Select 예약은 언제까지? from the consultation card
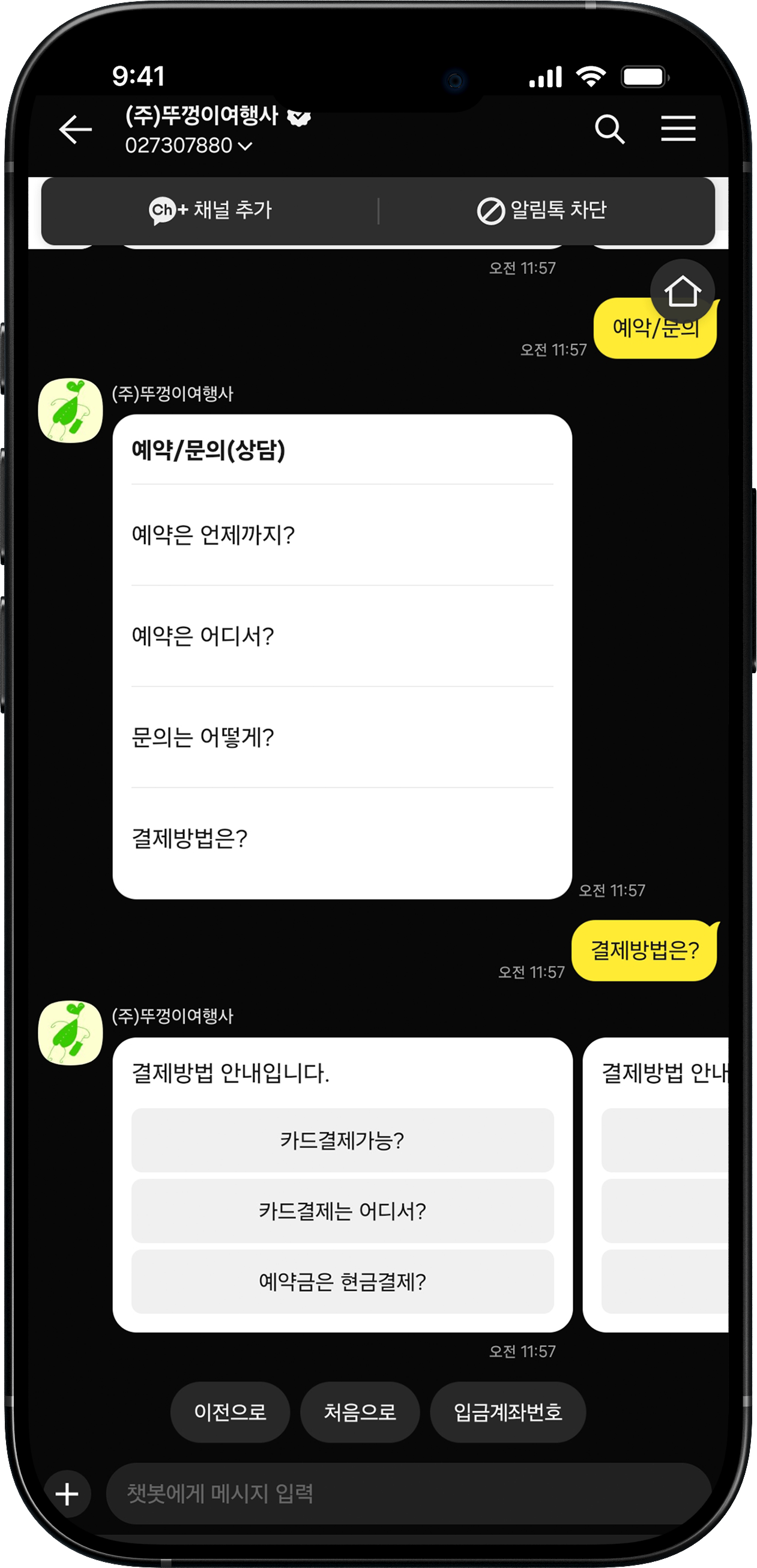The width and height of the screenshot is (757, 1568). click(341, 534)
